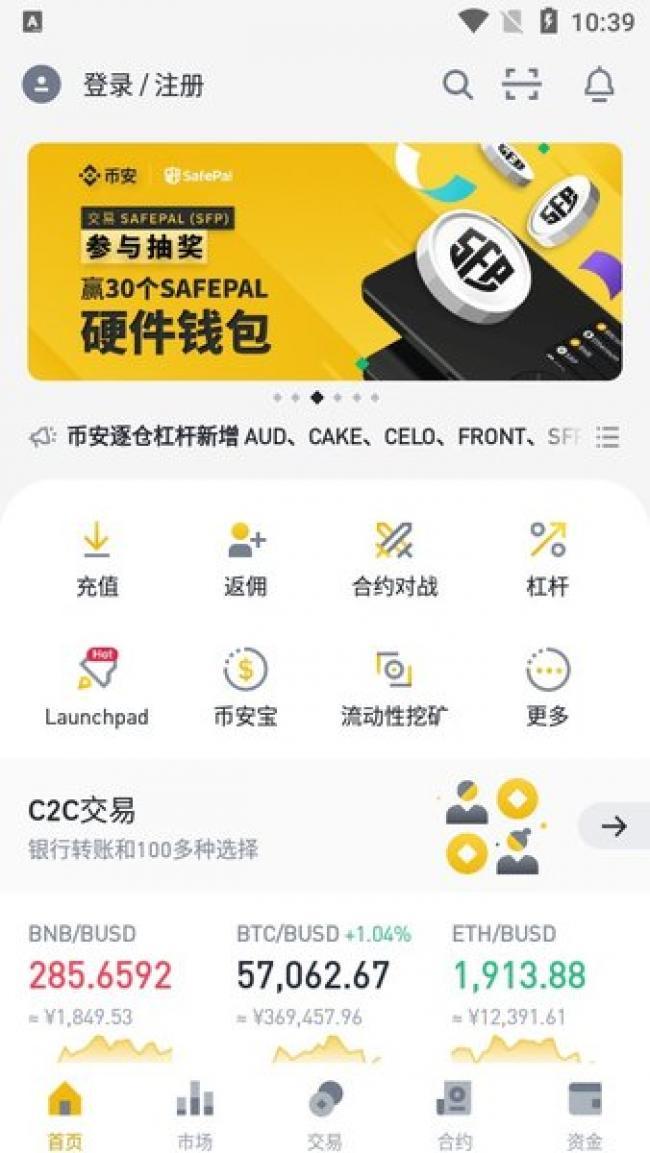Open the SafePal hardware wallet banner
The image size is (650, 1153).
click(x=324, y=262)
